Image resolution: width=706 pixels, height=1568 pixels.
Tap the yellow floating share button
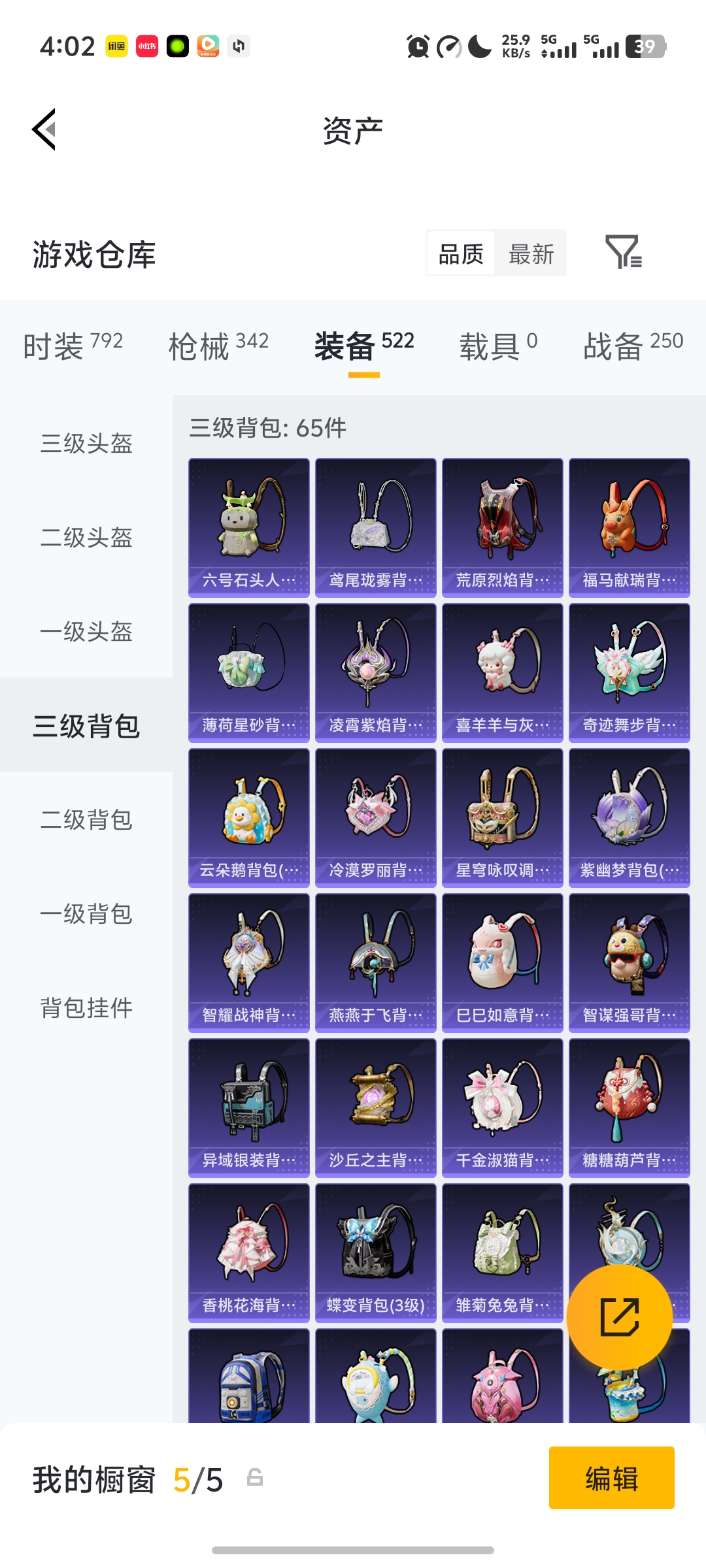(x=619, y=1317)
